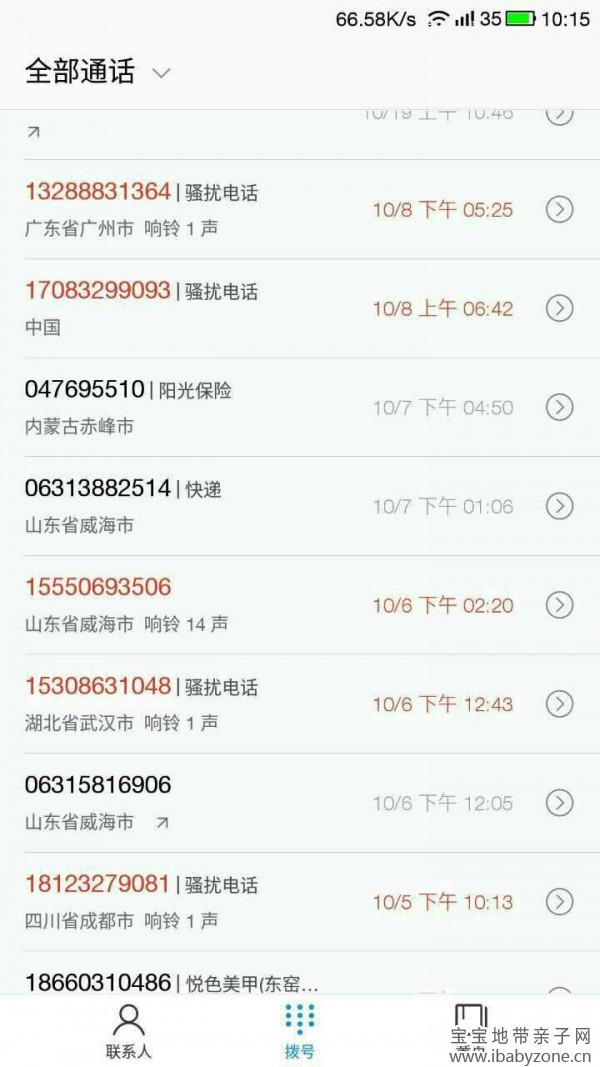Screen dimensions: 600x1067
Task: Open details arrow for 13288831364 call
Action: [559, 210]
